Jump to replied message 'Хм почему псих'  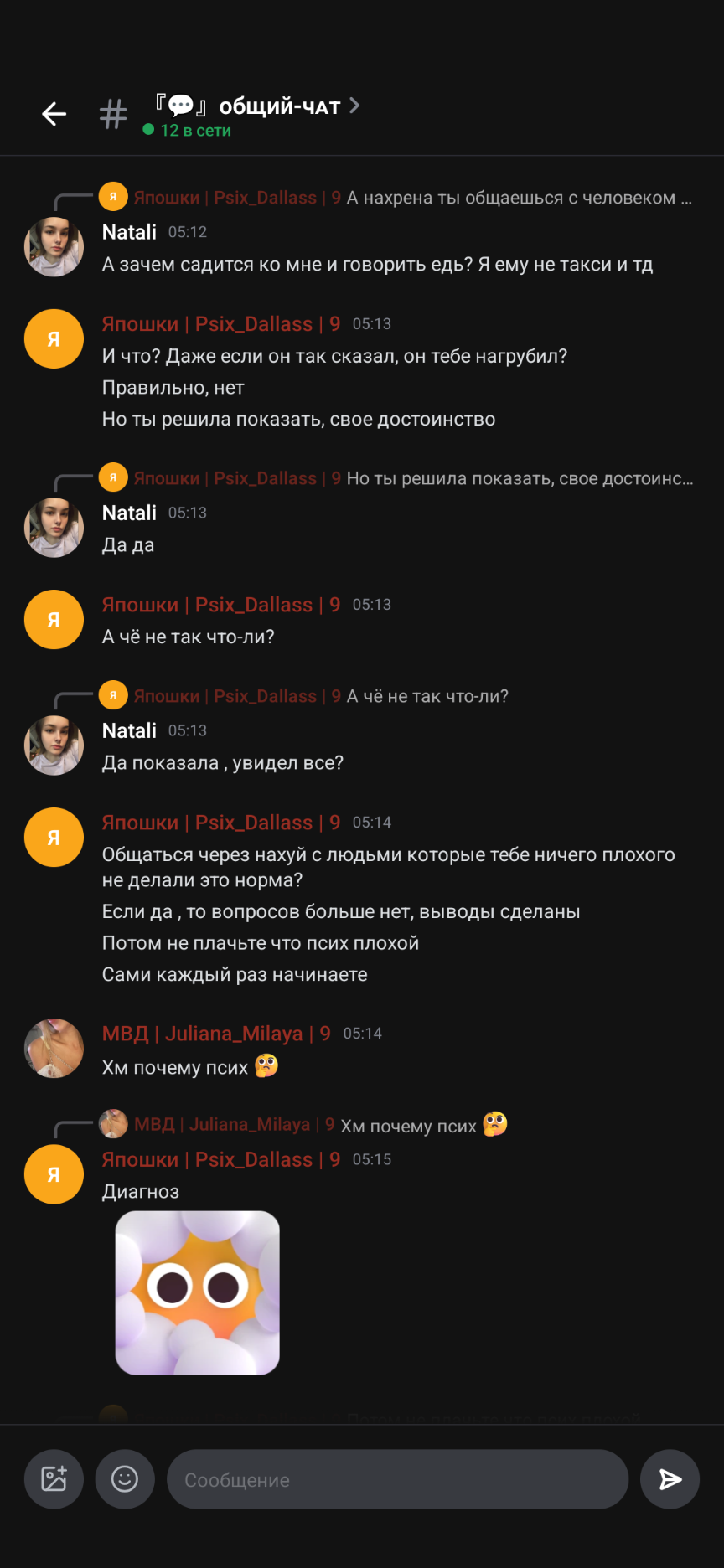409,1125
